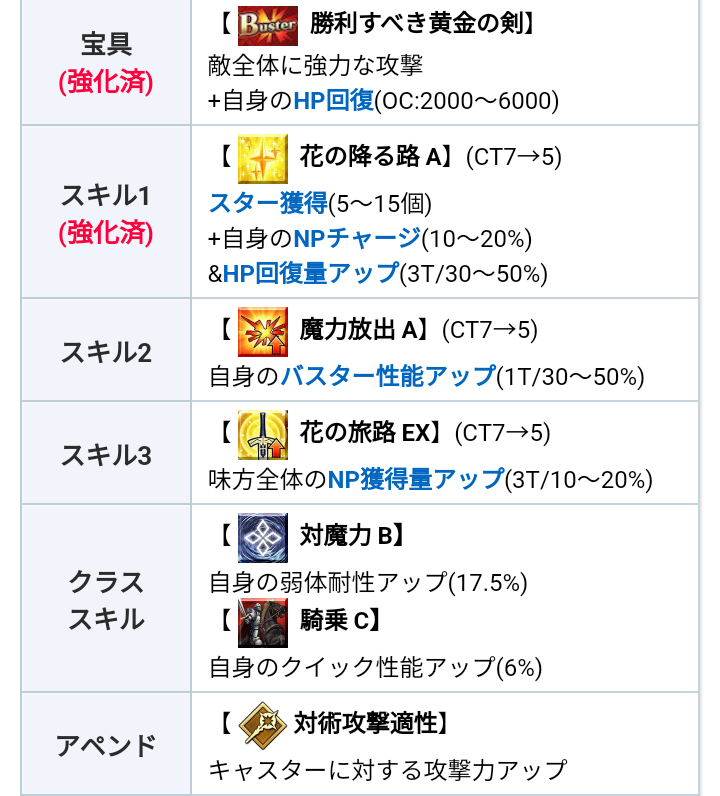
Task: Open the HP回復量アップ link
Action: point(311,273)
